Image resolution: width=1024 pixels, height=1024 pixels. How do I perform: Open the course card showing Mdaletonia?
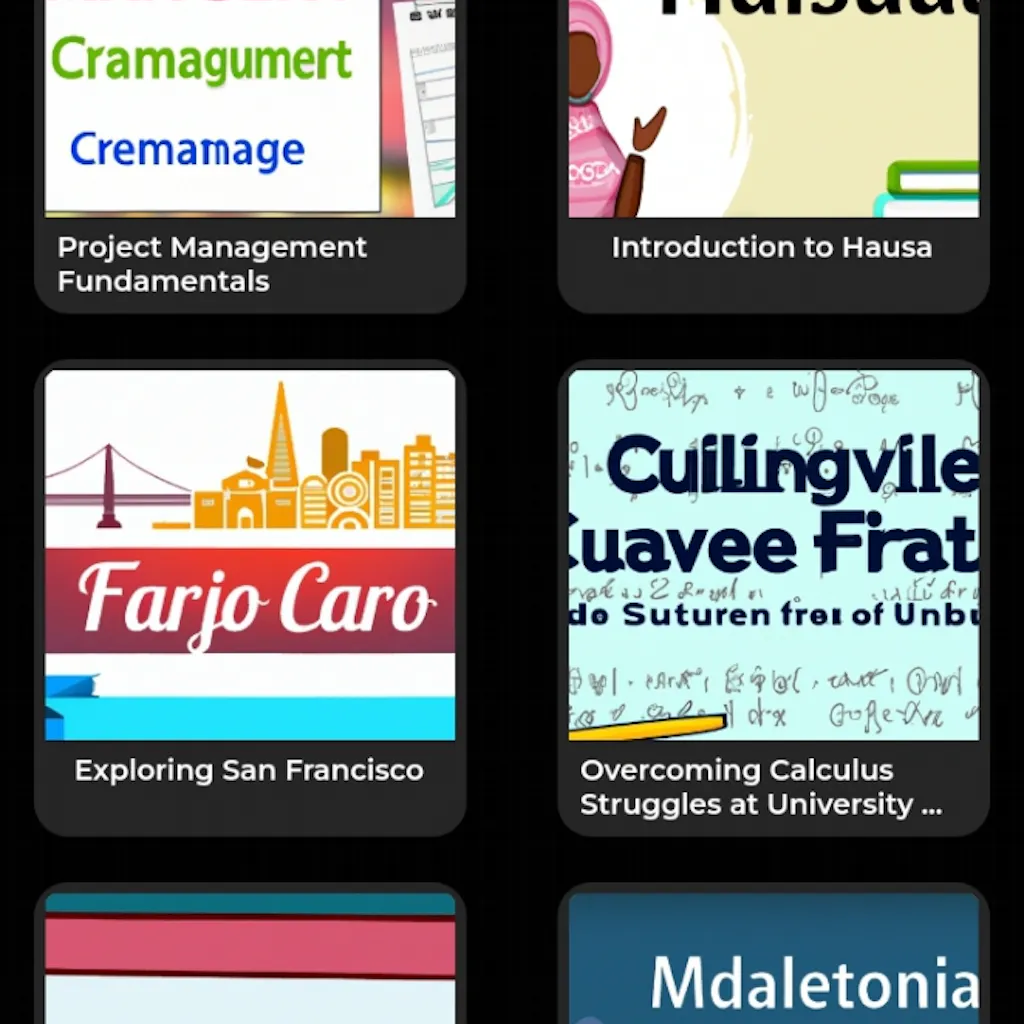(x=773, y=960)
